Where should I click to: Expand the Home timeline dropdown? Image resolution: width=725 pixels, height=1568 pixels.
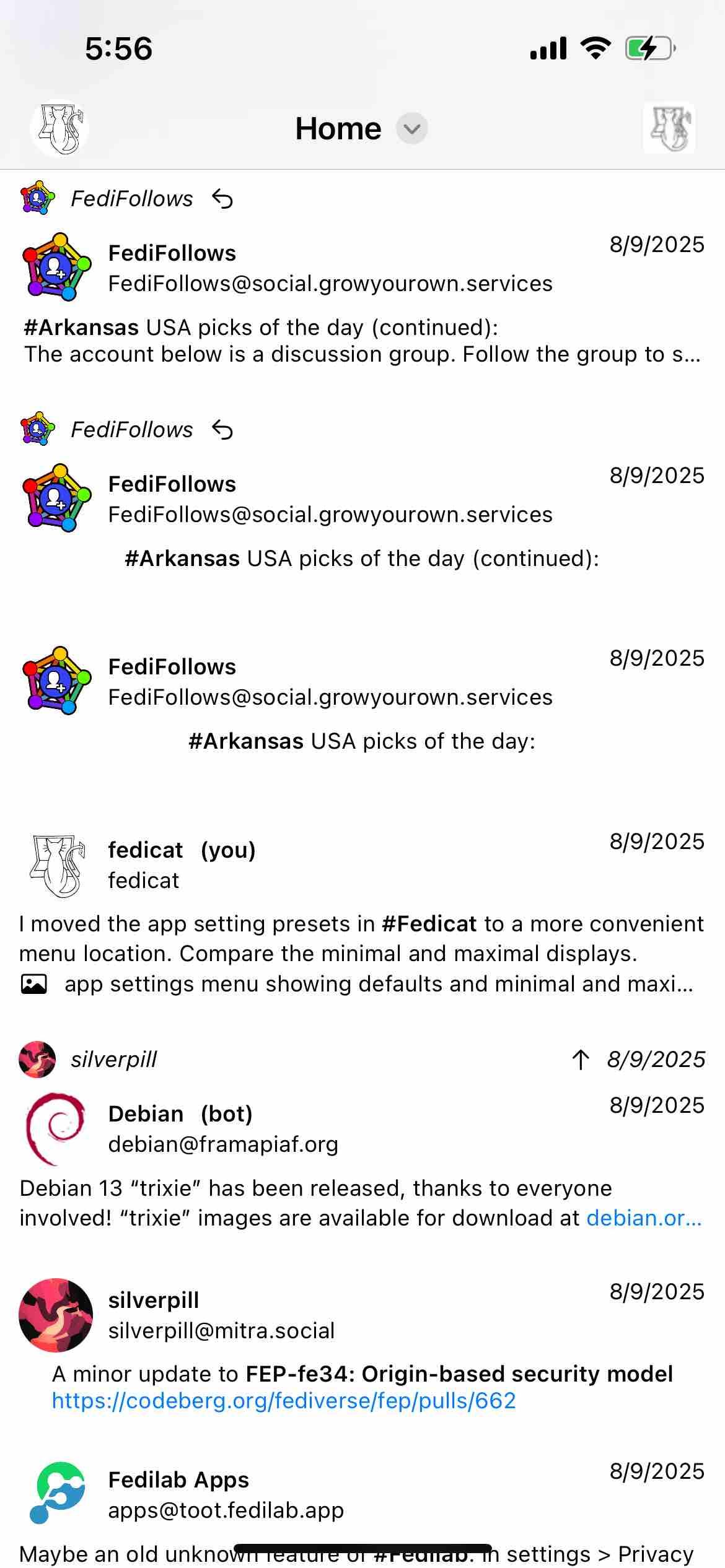tap(411, 129)
